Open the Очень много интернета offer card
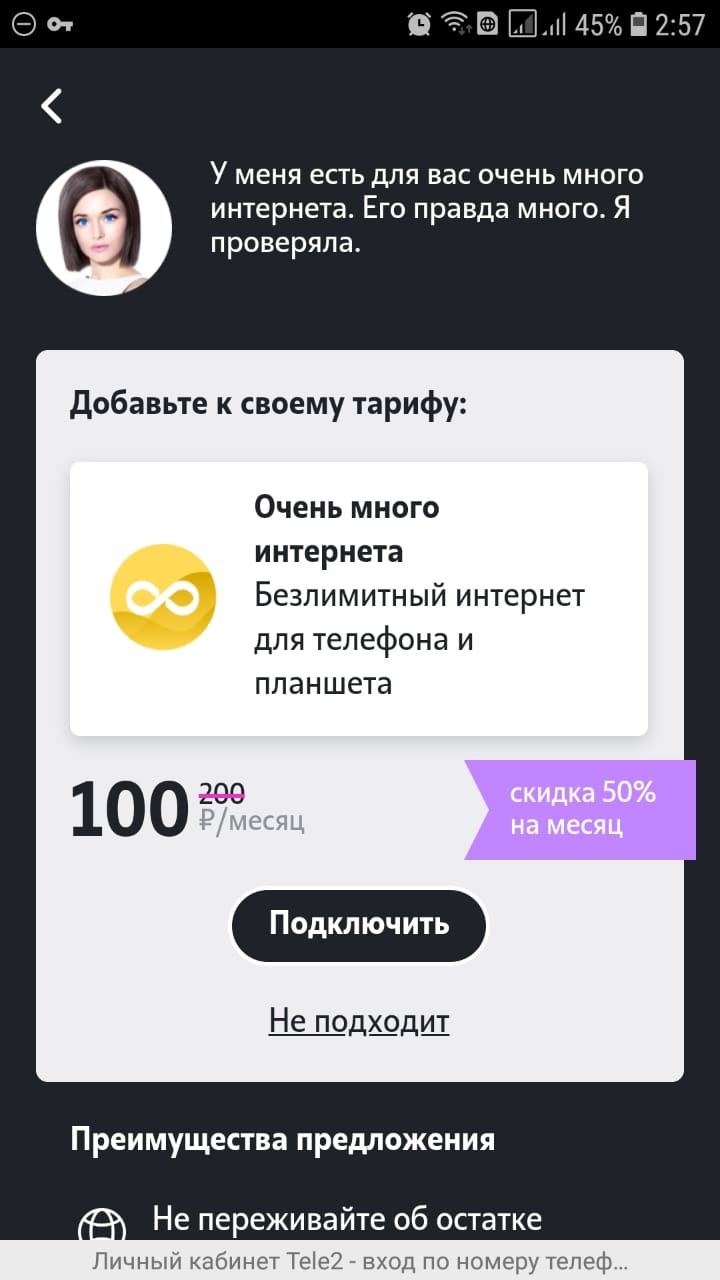Viewport: 720px width, 1280px height. tap(359, 598)
